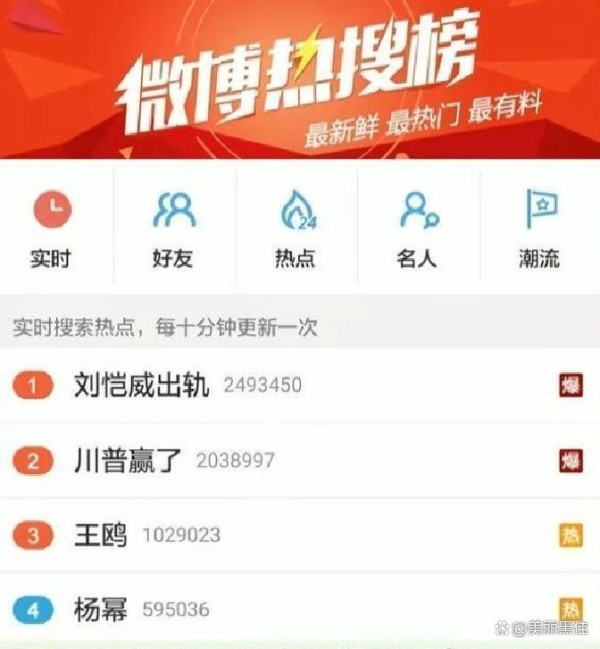Open the 潮流 tab
The width and height of the screenshot is (600, 649).
tap(540, 229)
